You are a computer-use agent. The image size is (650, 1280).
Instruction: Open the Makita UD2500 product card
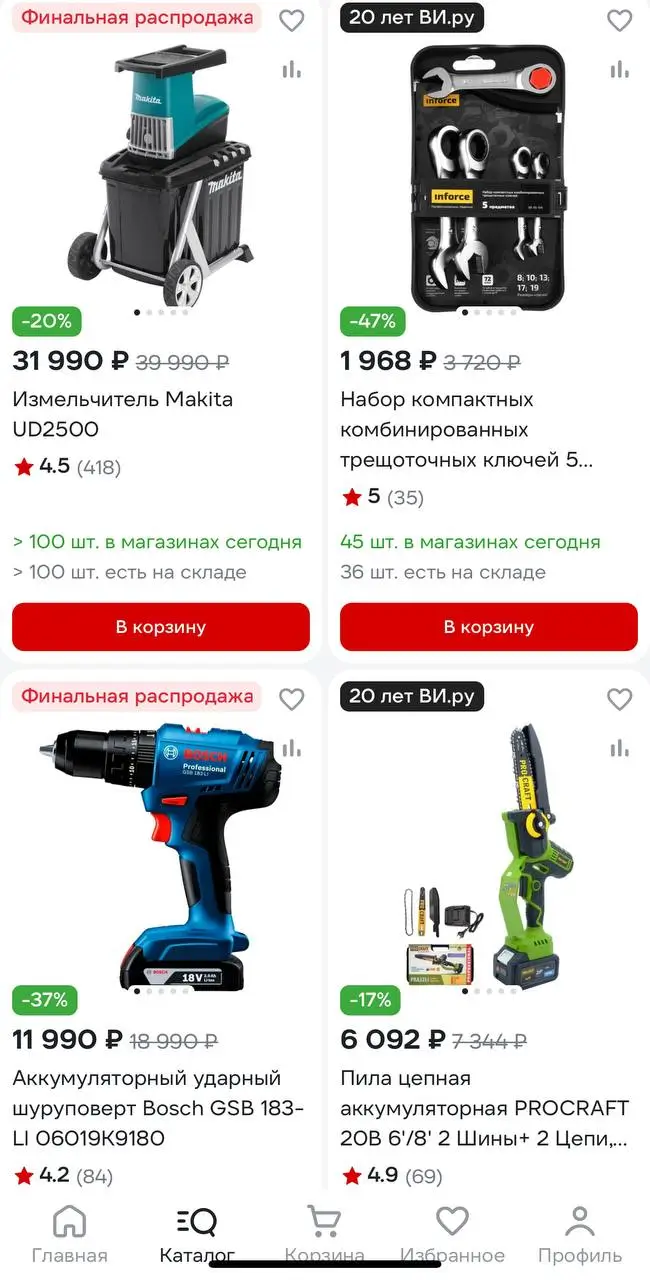click(x=122, y=413)
